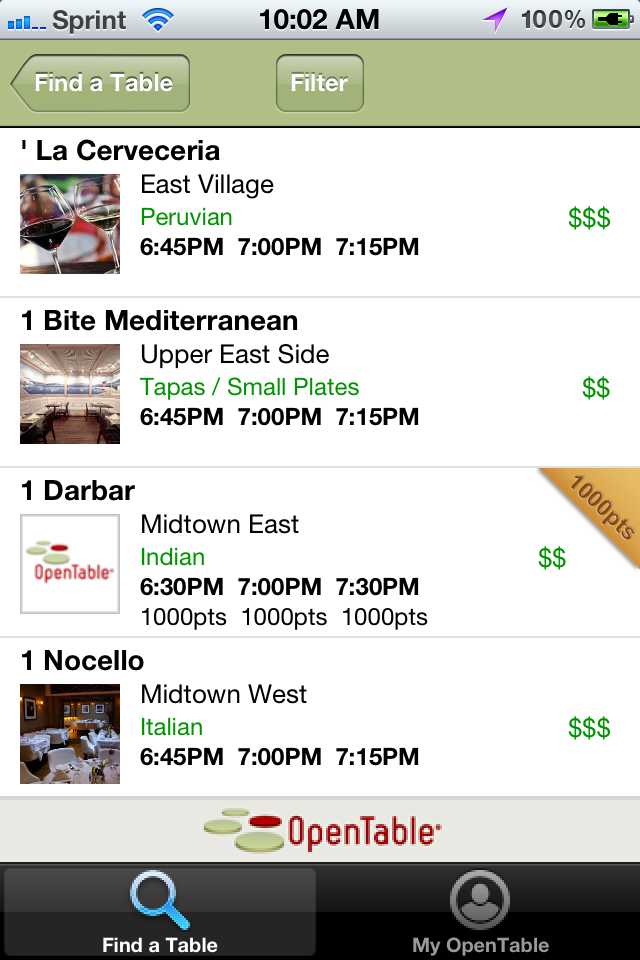Choose 7:15PM at 1 Nocello

[x=377, y=757]
